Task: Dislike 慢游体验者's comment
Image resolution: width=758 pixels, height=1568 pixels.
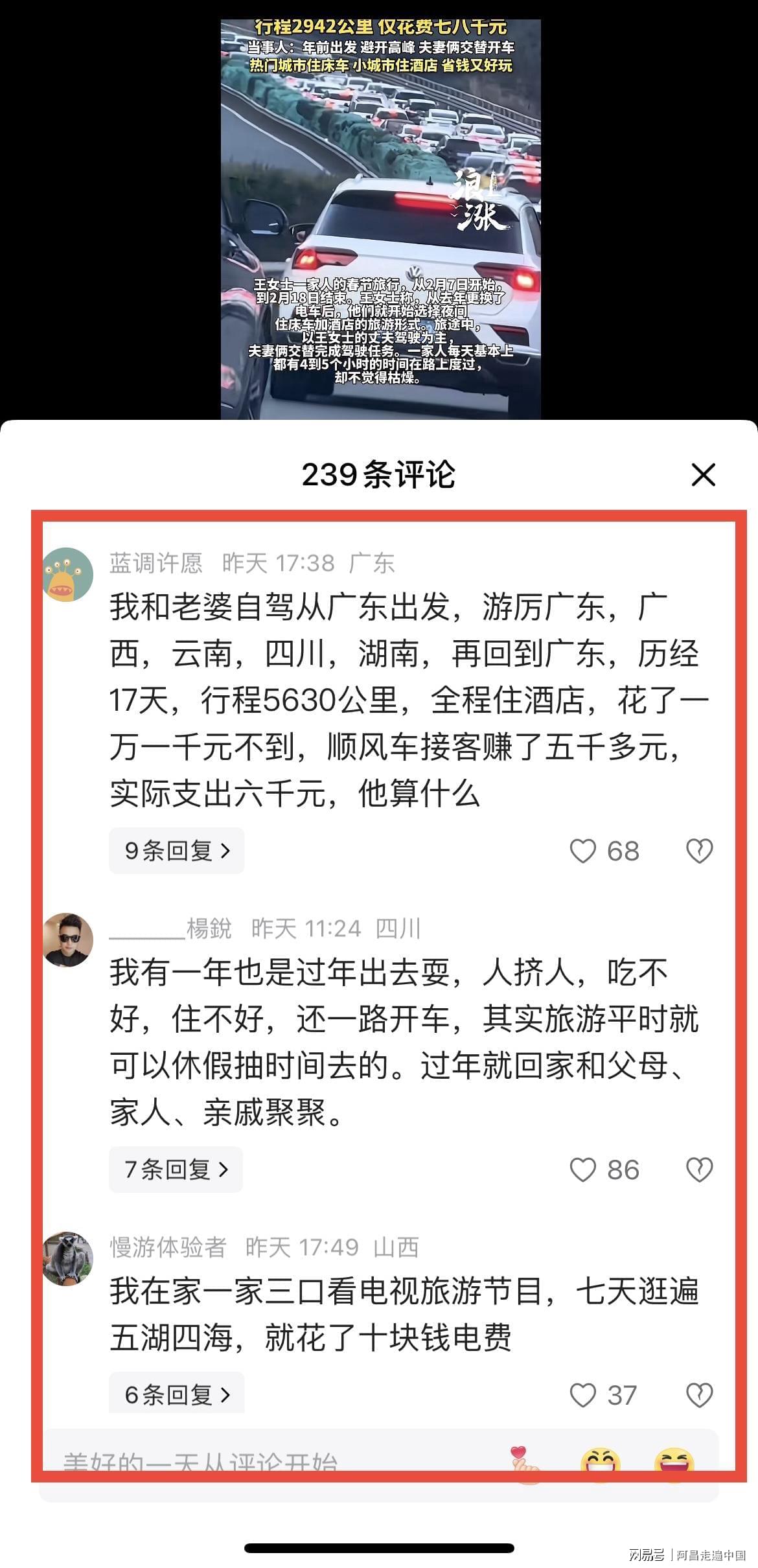Action: click(x=699, y=1395)
